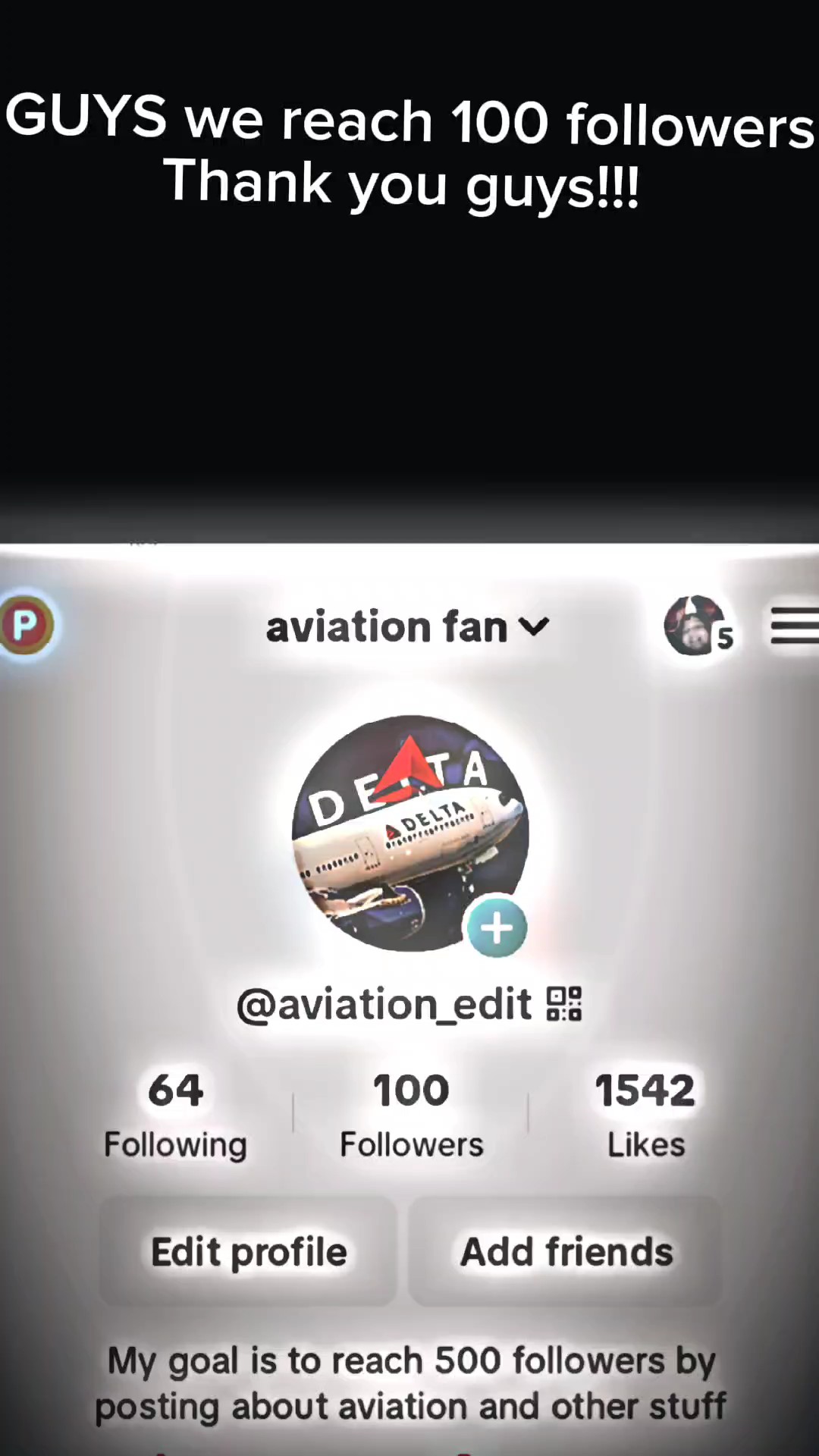The height and width of the screenshot is (1456, 819).
Task: Tap the plus icon on the profile picture
Action: [x=497, y=927]
